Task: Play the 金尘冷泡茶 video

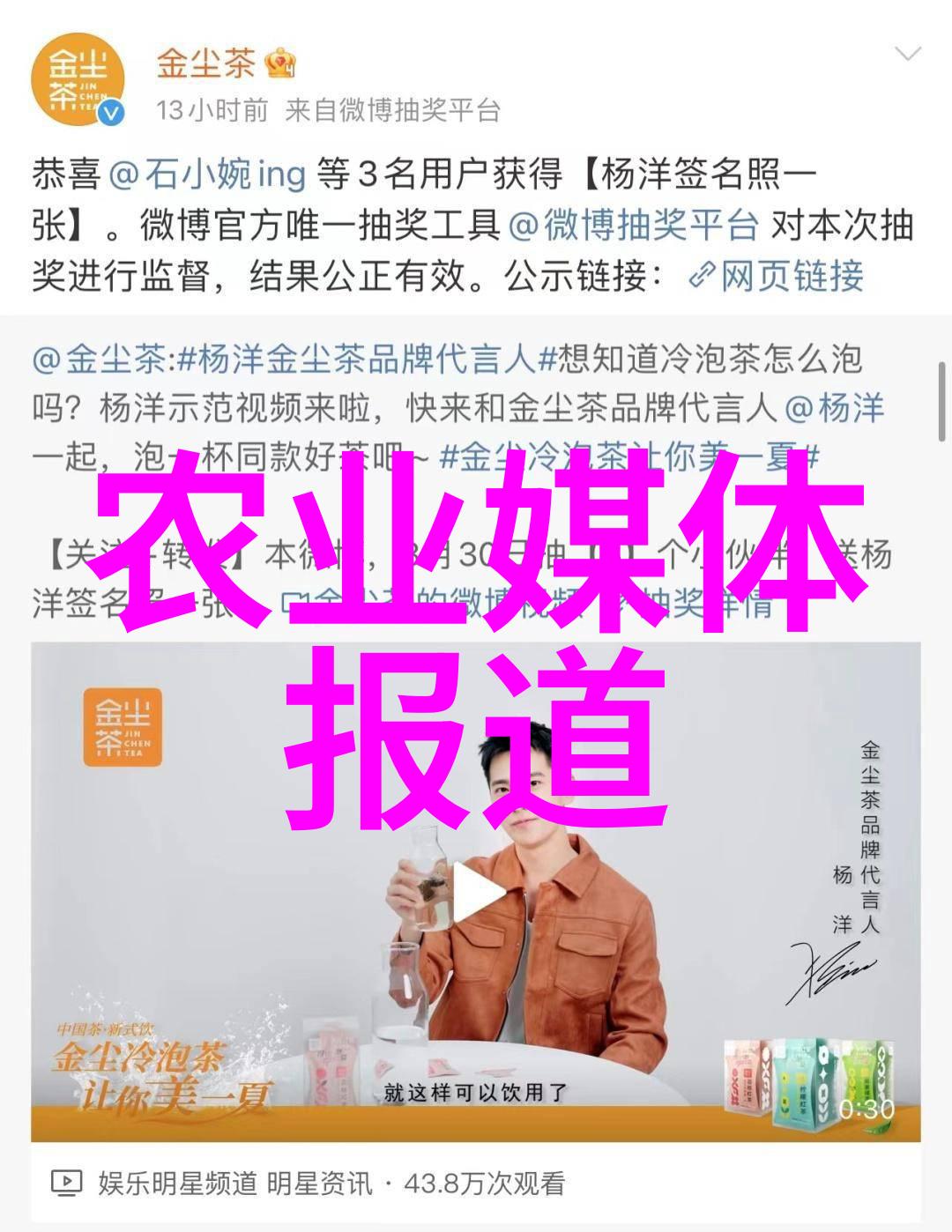Action: pos(476,893)
